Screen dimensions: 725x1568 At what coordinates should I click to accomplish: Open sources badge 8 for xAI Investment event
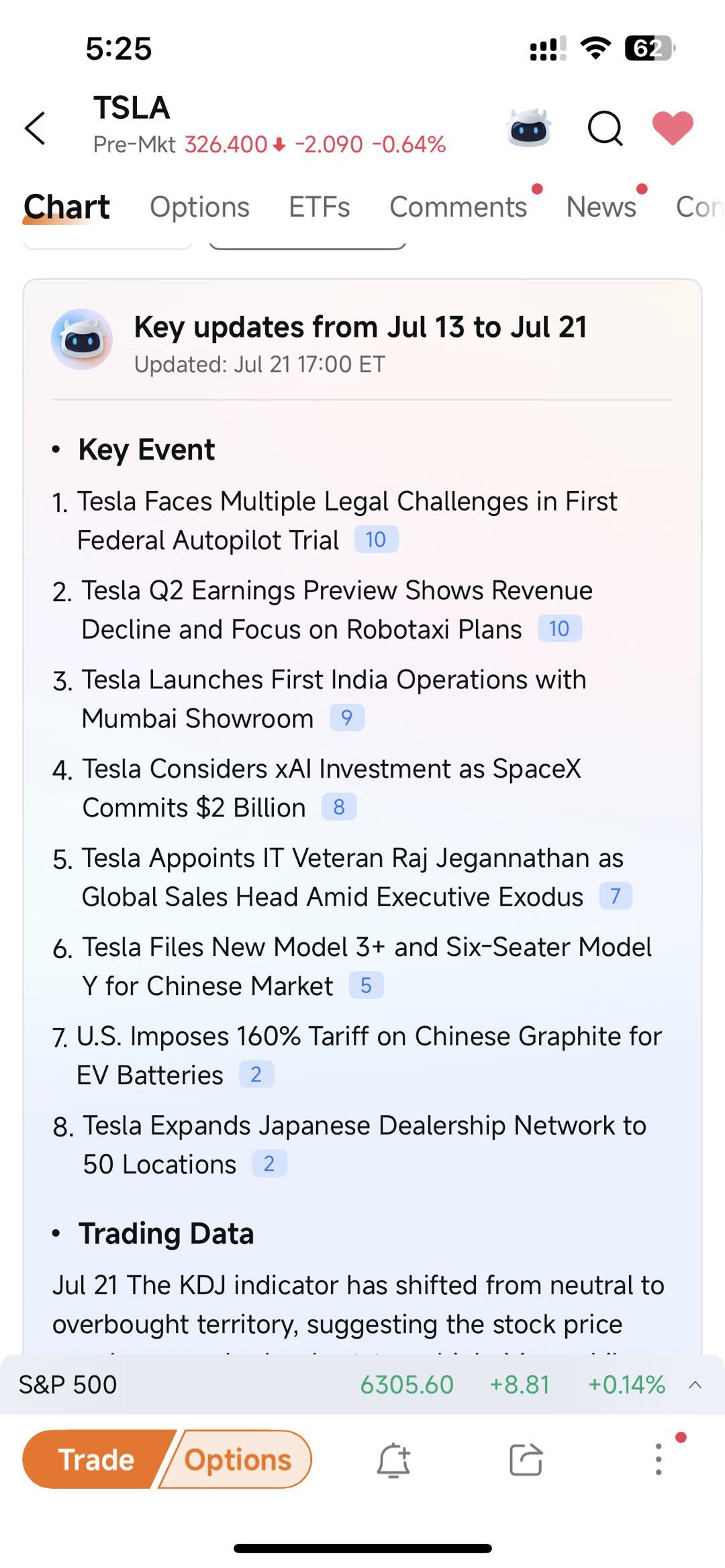tap(339, 807)
